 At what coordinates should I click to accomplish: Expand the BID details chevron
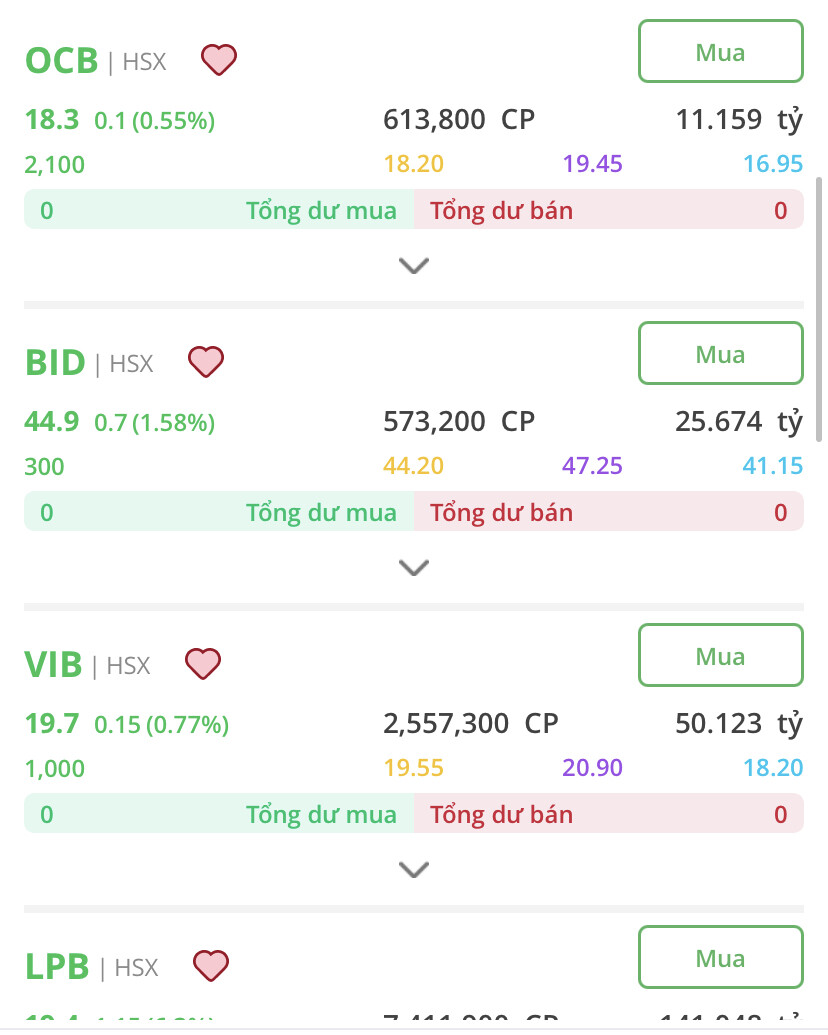[x=413, y=568]
